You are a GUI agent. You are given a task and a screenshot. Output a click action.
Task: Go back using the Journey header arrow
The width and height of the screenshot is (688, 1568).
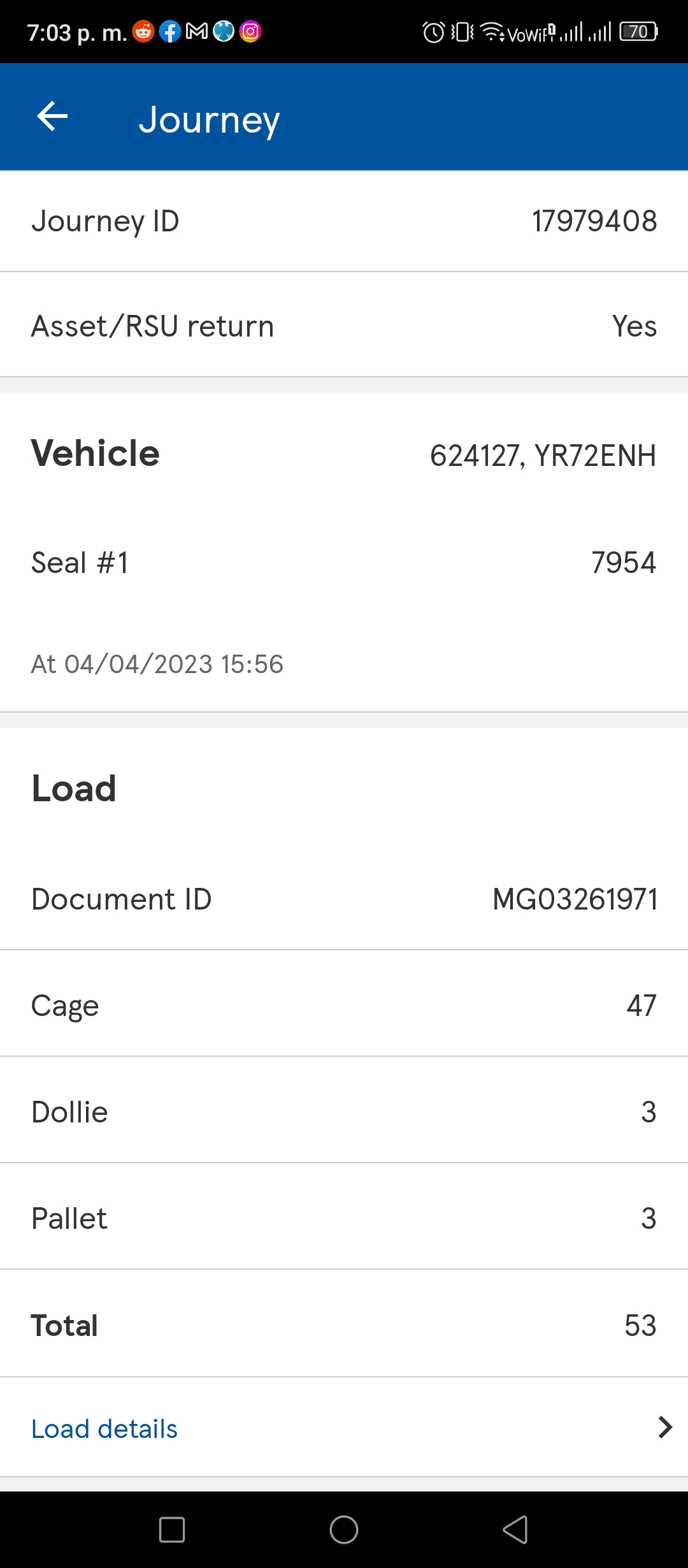click(52, 117)
